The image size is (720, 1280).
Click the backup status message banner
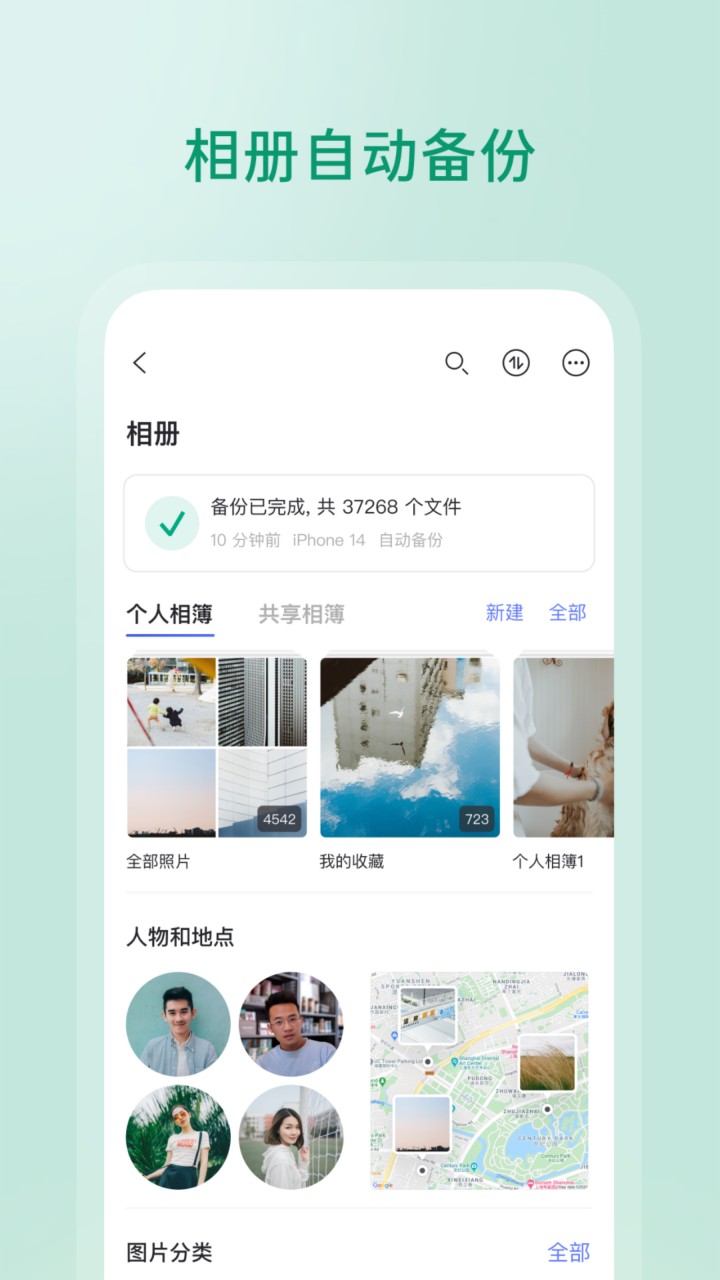coord(360,522)
